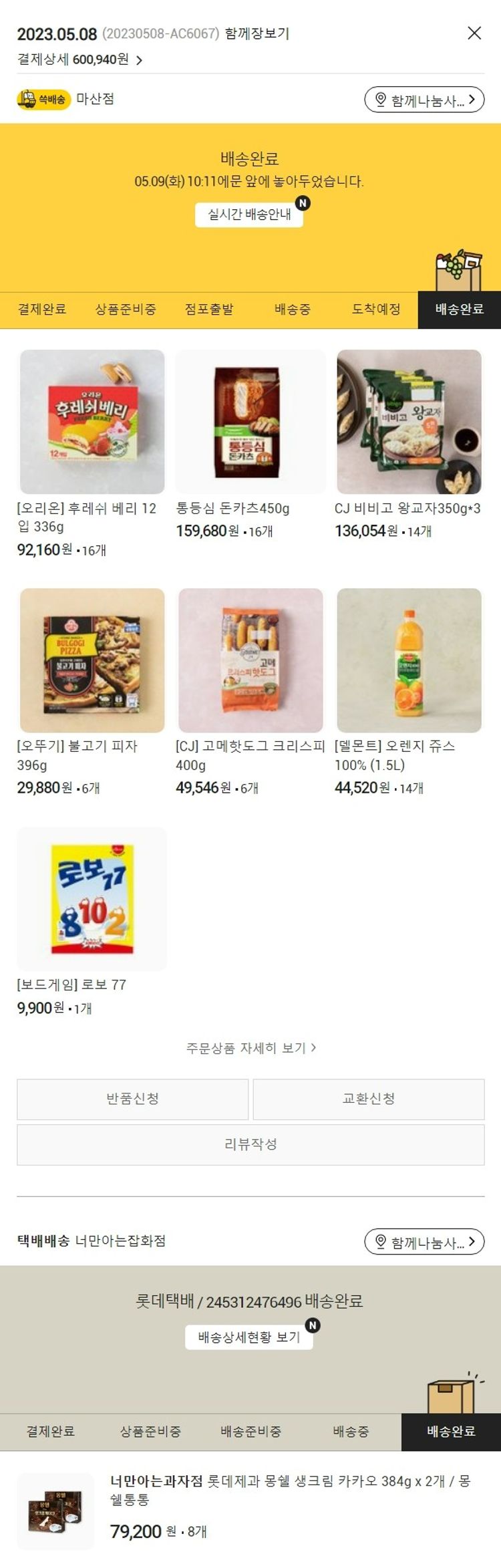
Task: Request a return with 반품신청
Action: pyautogui.click(x=133, y=1099)
